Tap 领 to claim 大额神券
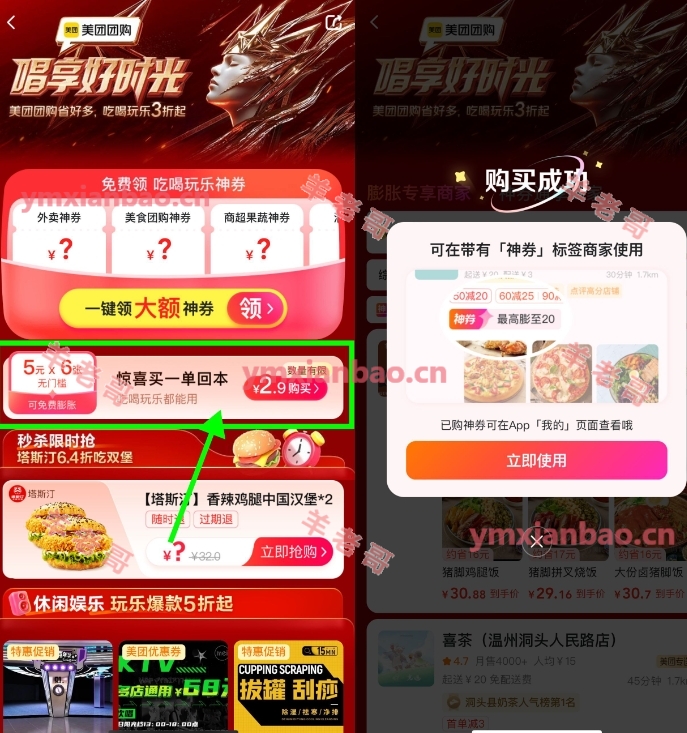 pos(256,309)
